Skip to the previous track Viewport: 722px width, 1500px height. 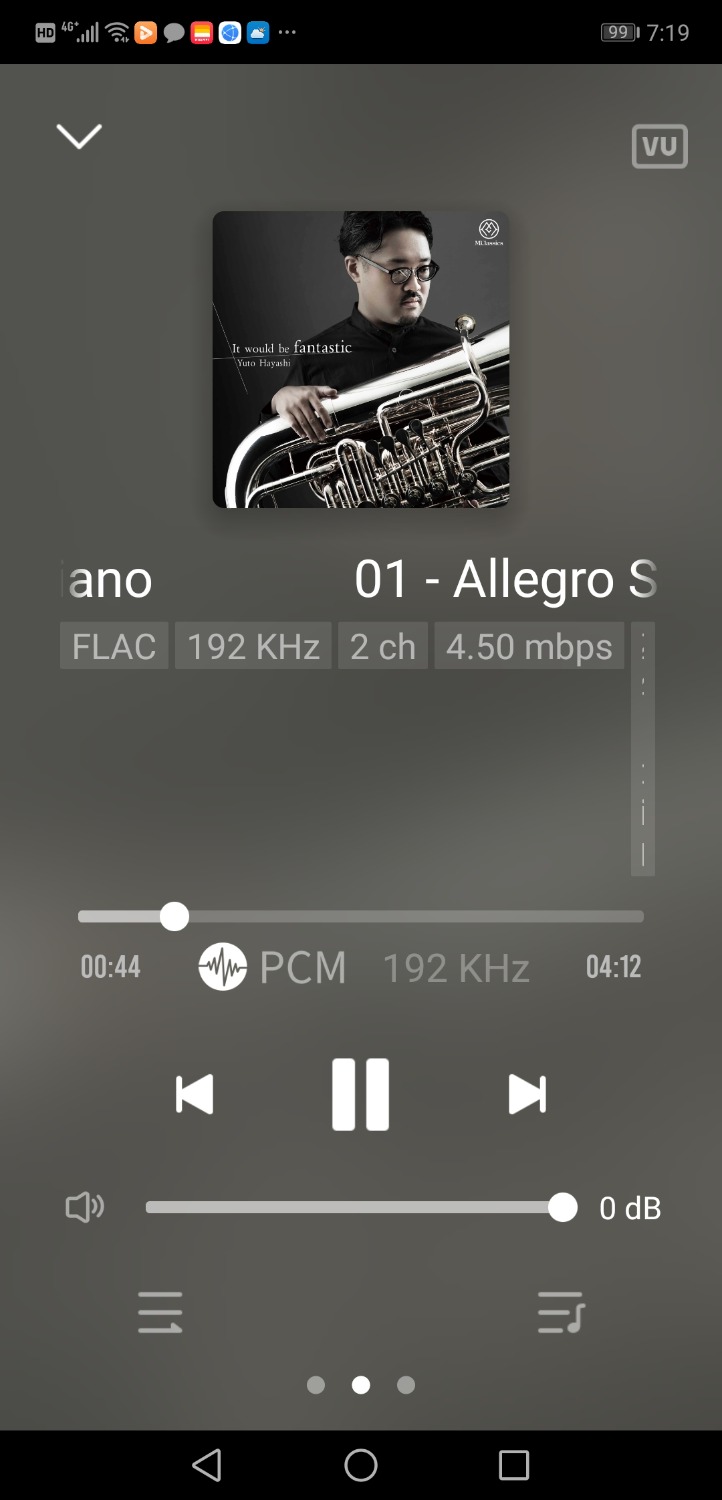point(194,1094)
